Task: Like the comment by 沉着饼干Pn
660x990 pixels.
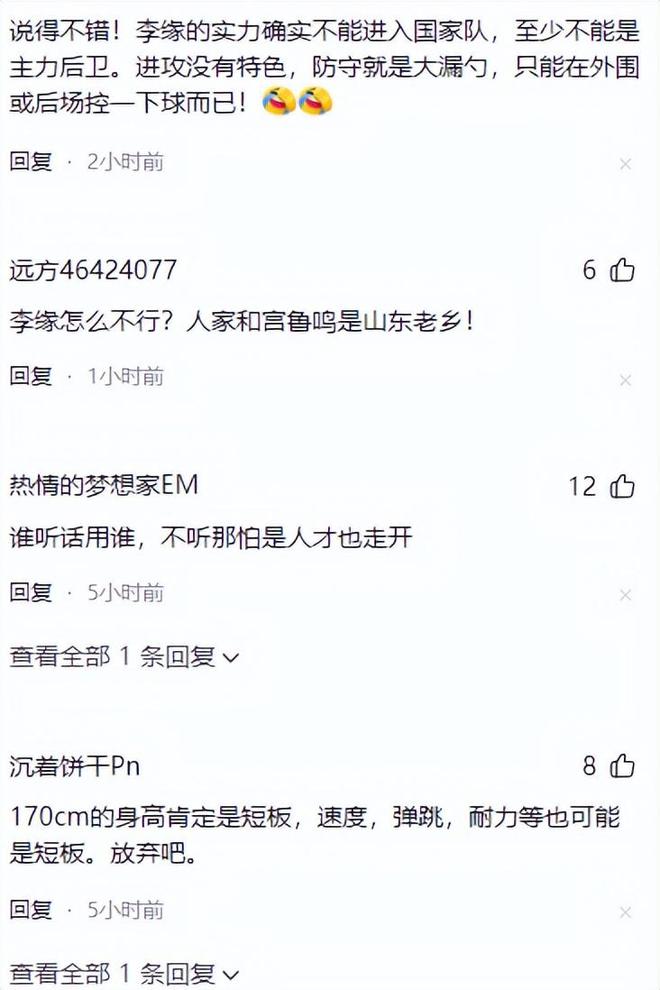Action: 622,767
